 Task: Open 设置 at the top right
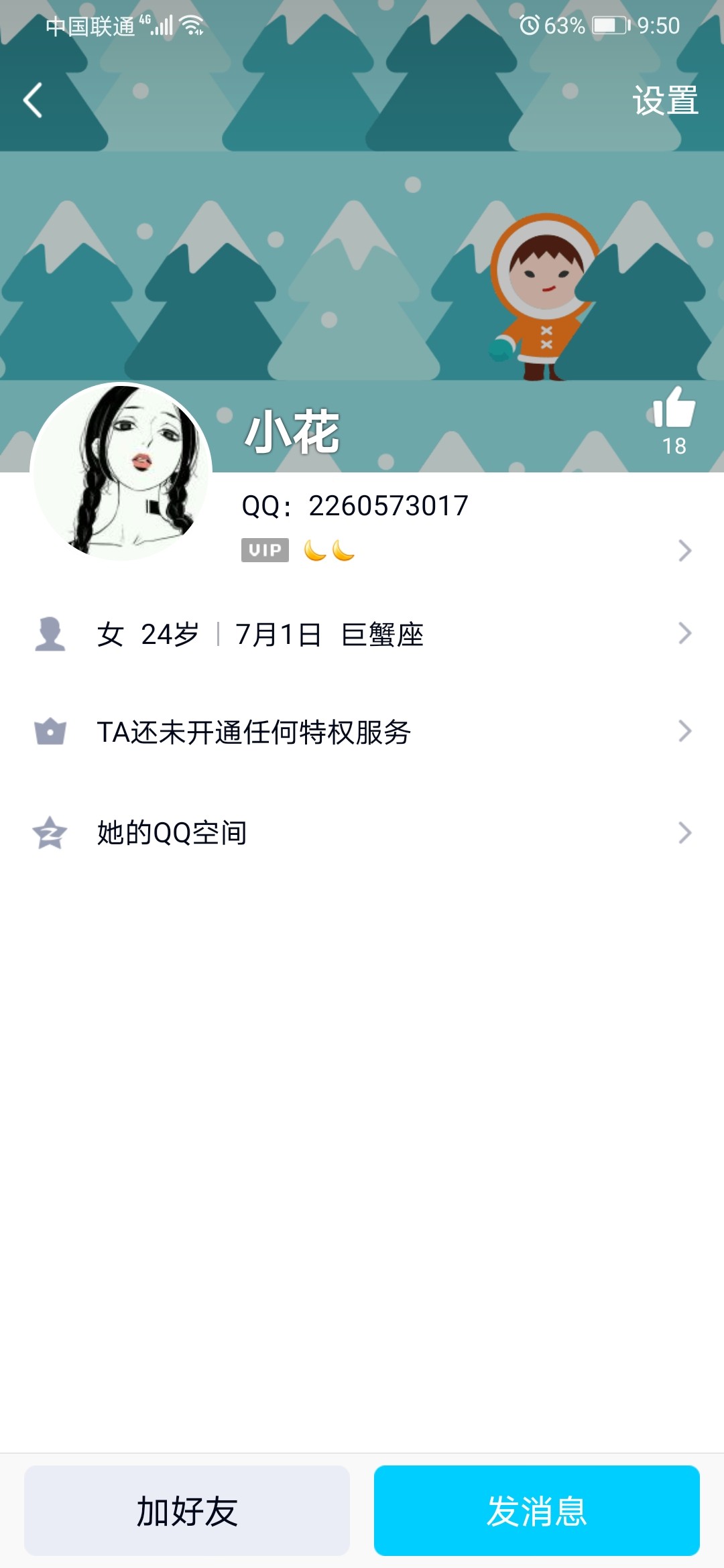[x=664, y=102]
